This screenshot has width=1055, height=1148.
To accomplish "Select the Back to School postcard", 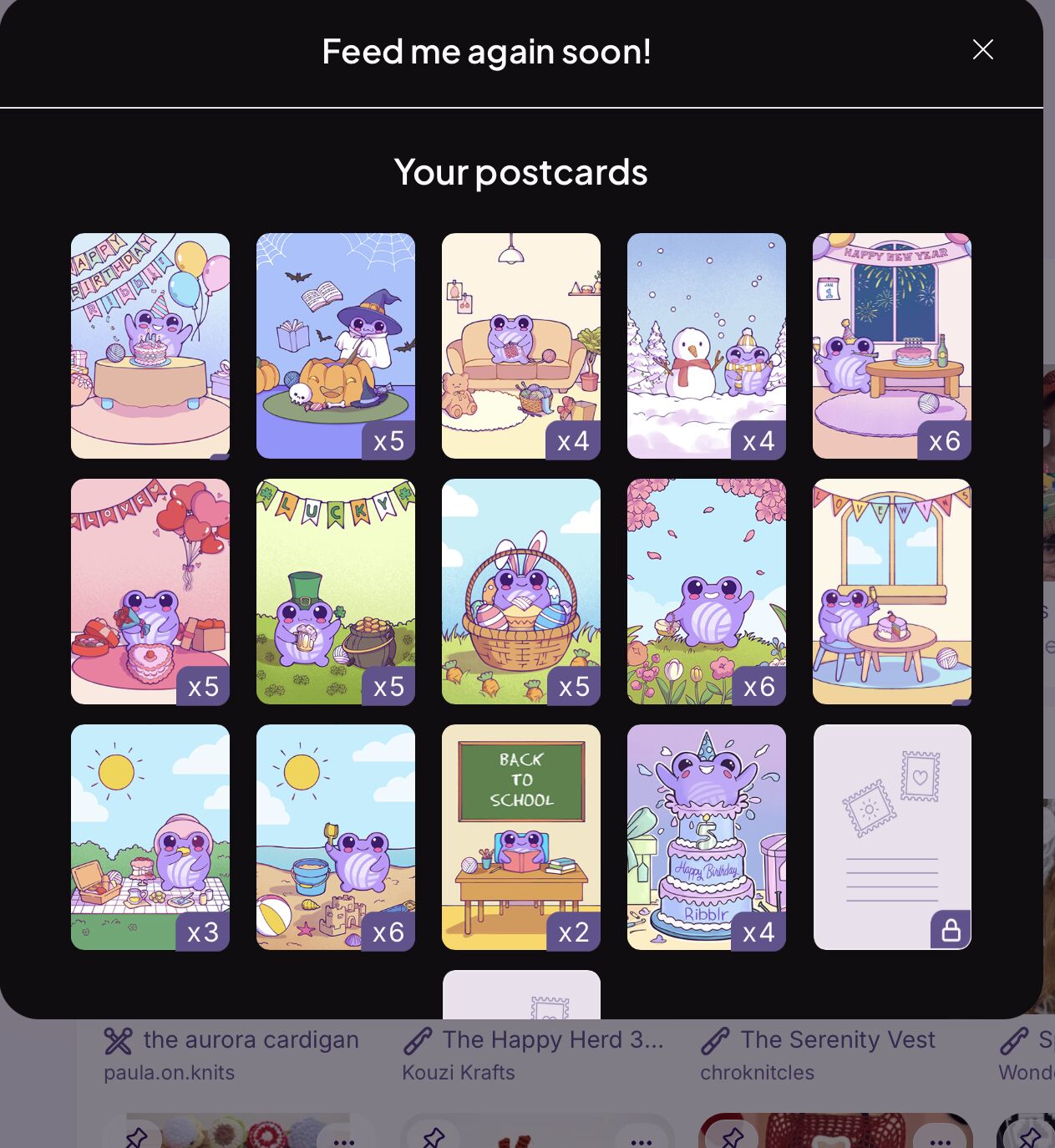I will 520,836.
